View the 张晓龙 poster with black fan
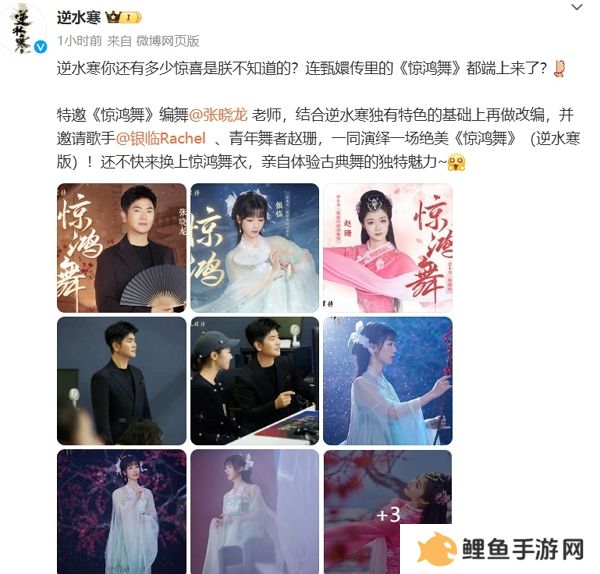Screen dimensions: 600x574 tap(122, 248)
